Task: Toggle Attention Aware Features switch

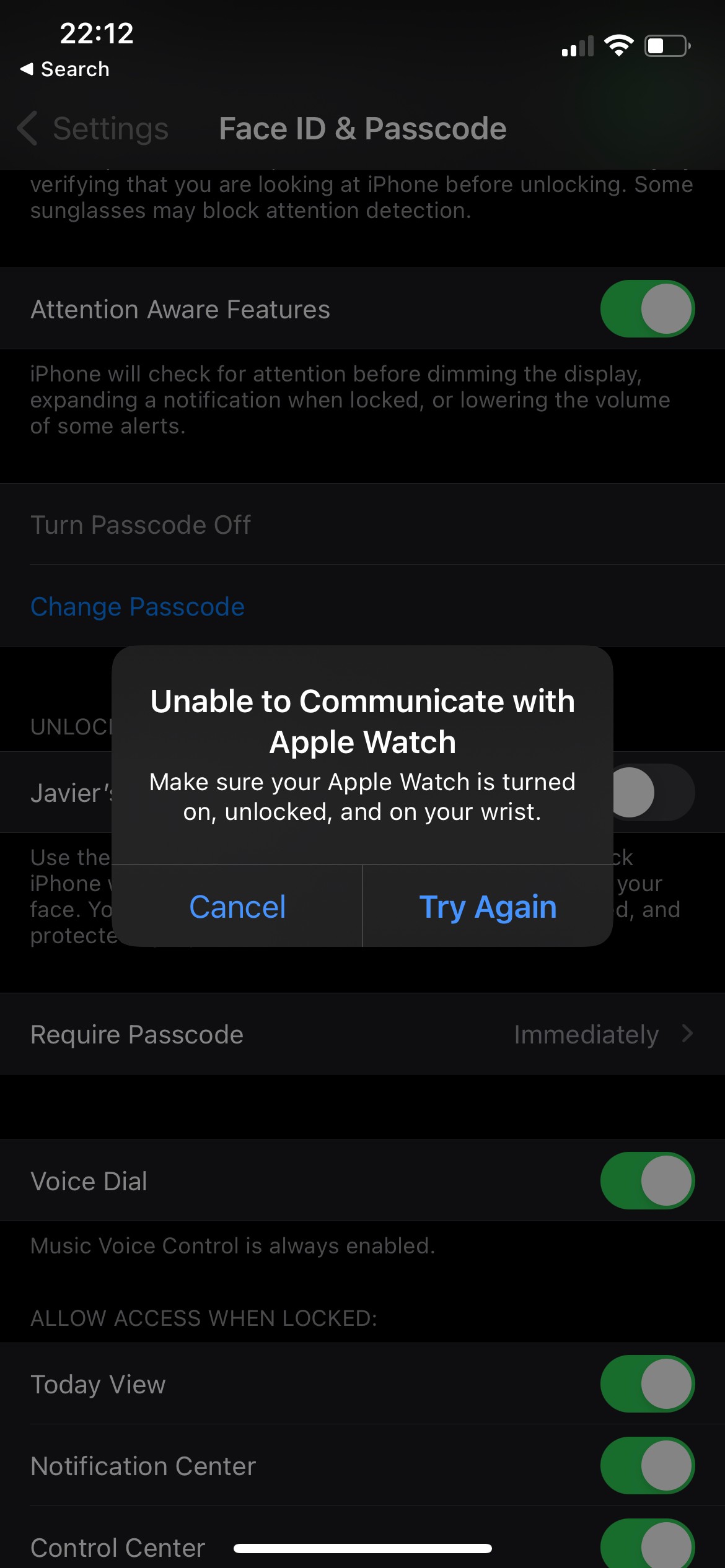Action: [x=647, y=309]
